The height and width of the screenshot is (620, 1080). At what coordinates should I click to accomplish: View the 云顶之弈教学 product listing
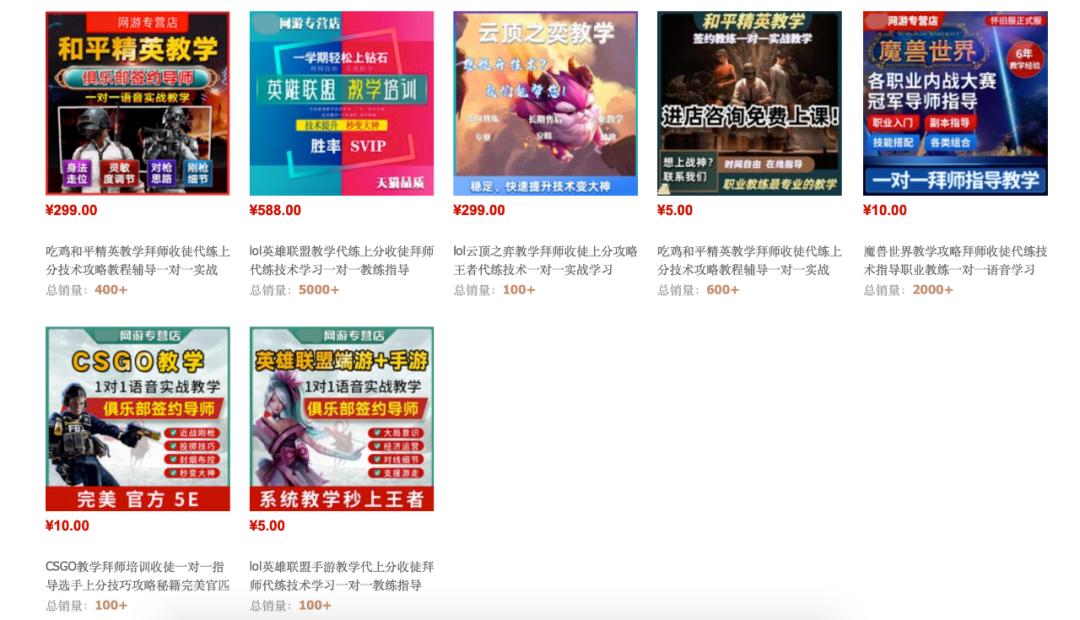(545, 104)
